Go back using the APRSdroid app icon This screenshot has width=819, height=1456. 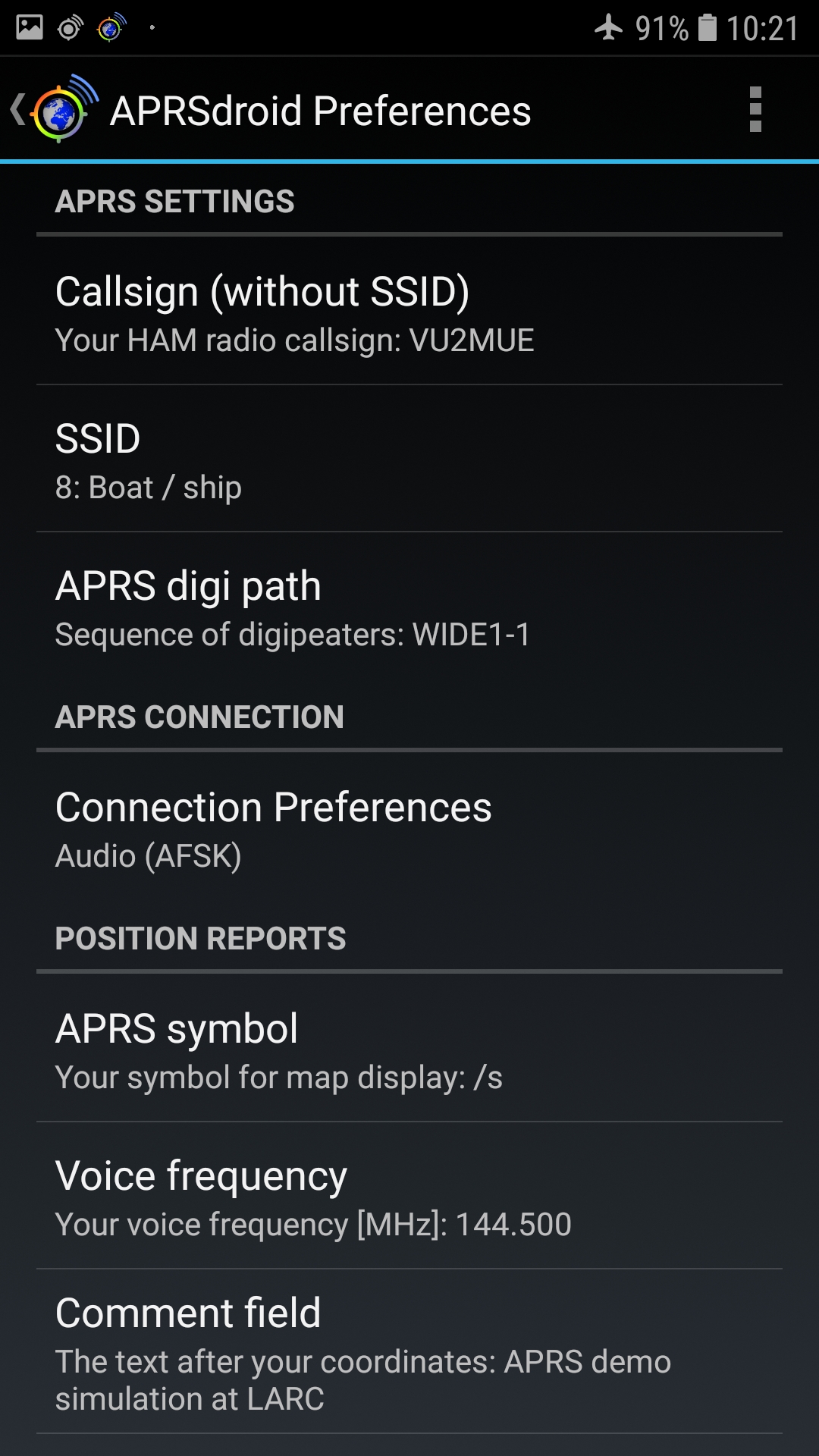pyautogui.click(x=55, y=109)
